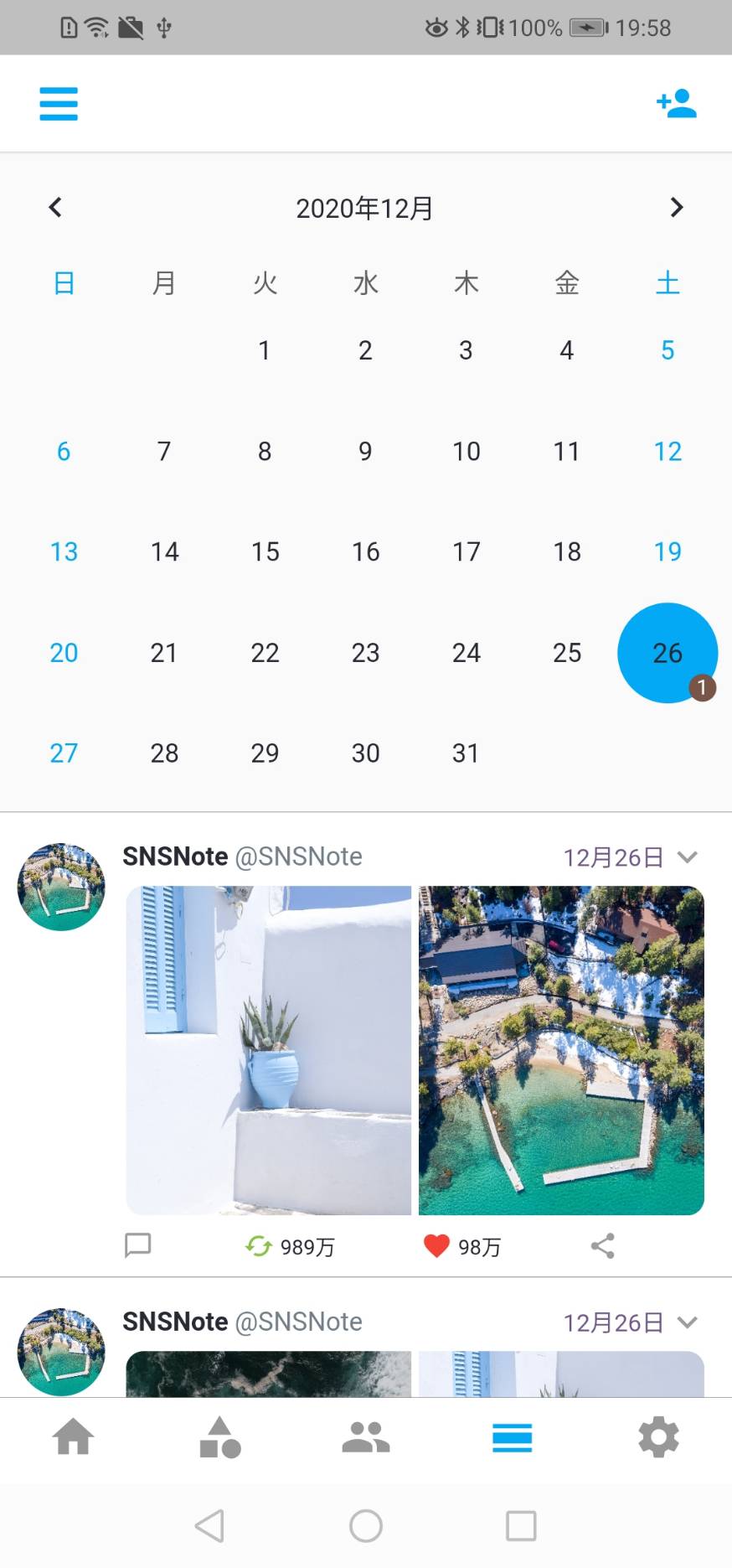Image resolution: width=732 pixels, height=1568 pixels.
Task: Go to the previous month
Action: point(55,207)
